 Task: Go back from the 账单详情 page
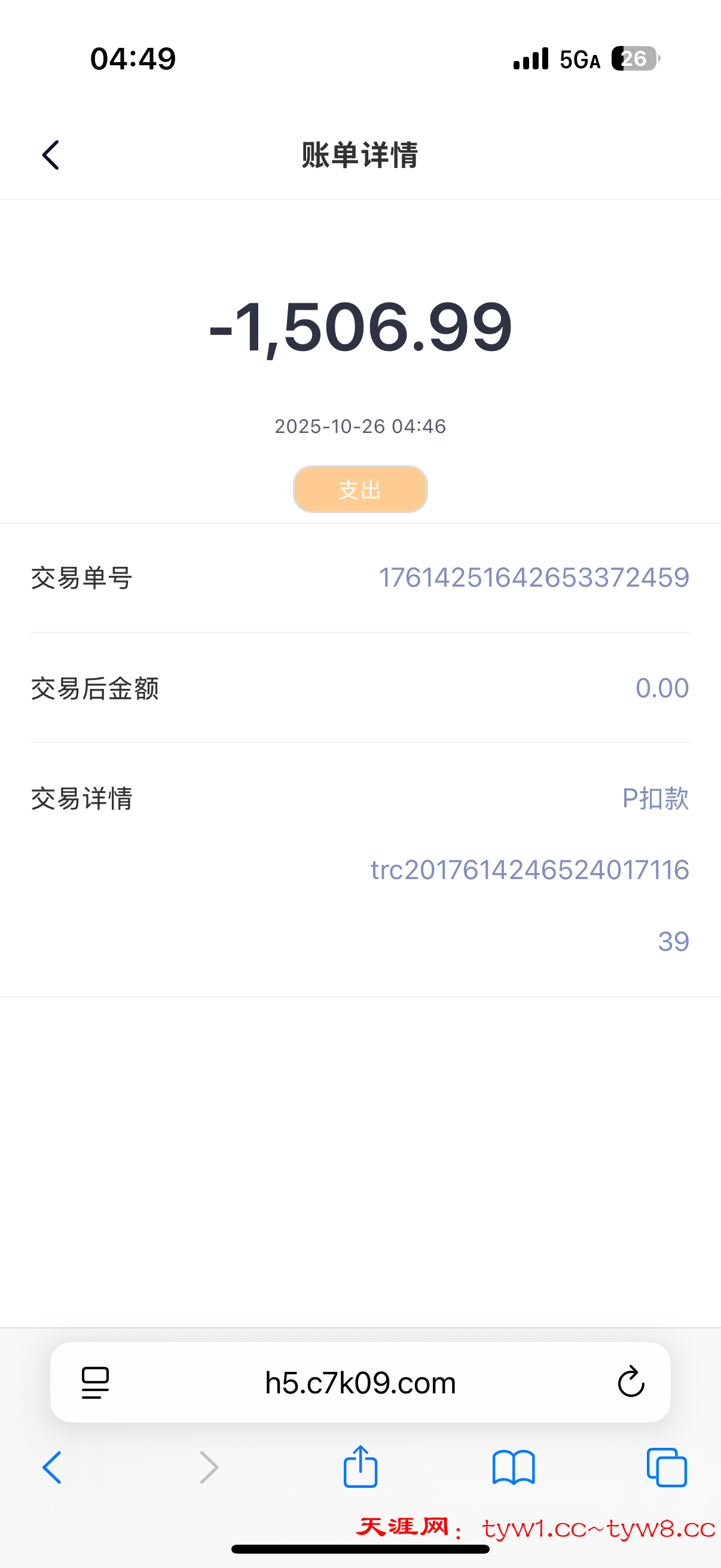[x=51, y=155]
